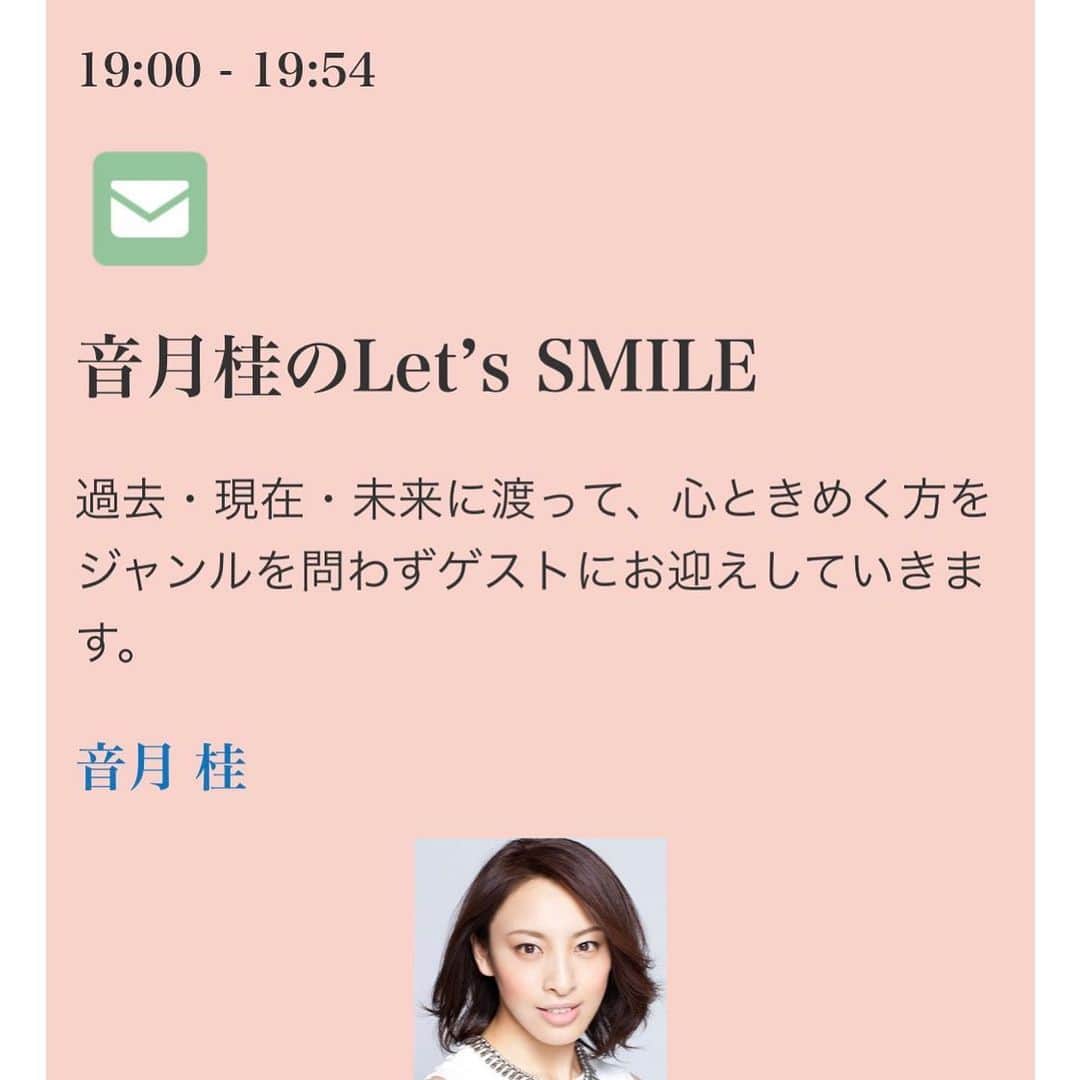Open the green mail icon to message the show
The width and height of the screenshot is (1080, 1080).
coord(150,209)
